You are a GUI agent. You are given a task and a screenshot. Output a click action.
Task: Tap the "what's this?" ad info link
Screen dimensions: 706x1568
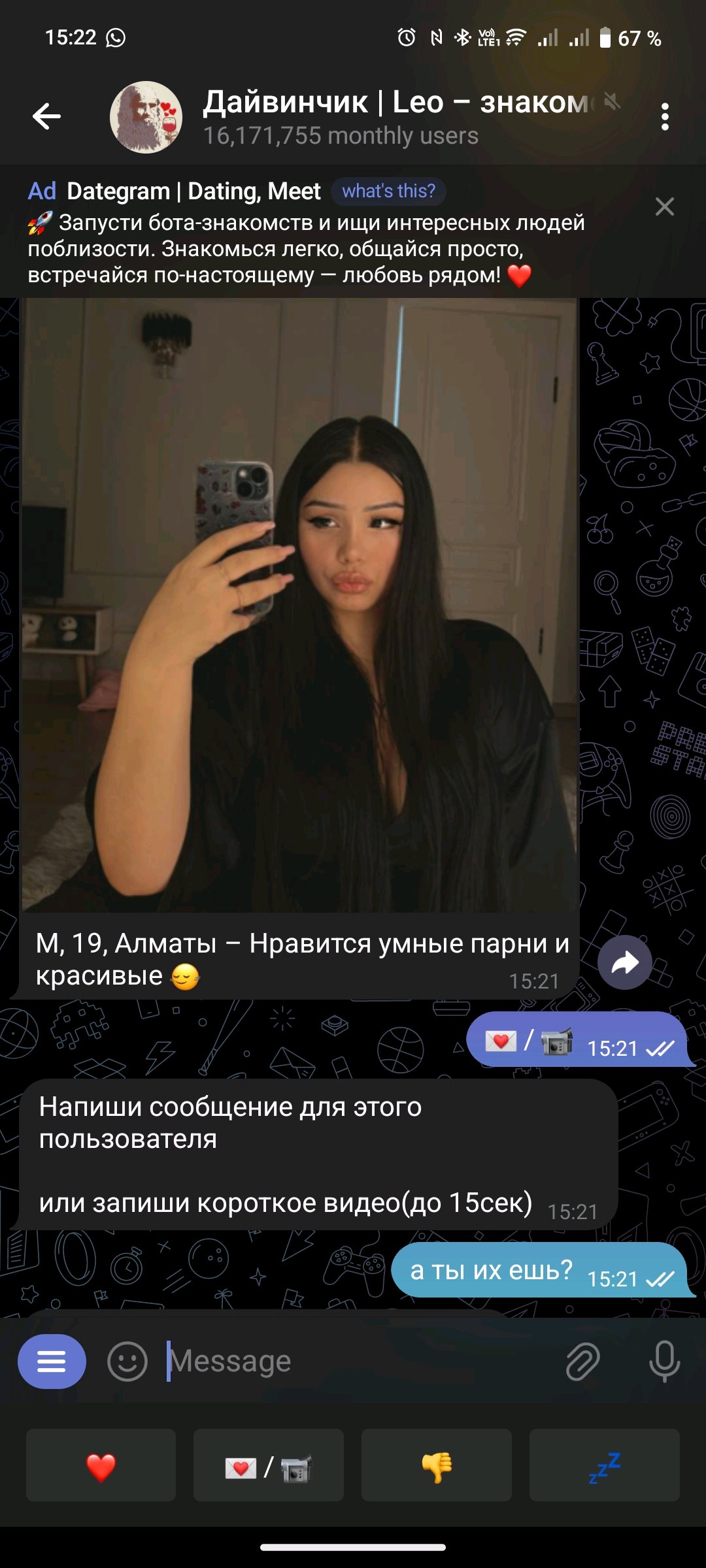click(388, 191)
